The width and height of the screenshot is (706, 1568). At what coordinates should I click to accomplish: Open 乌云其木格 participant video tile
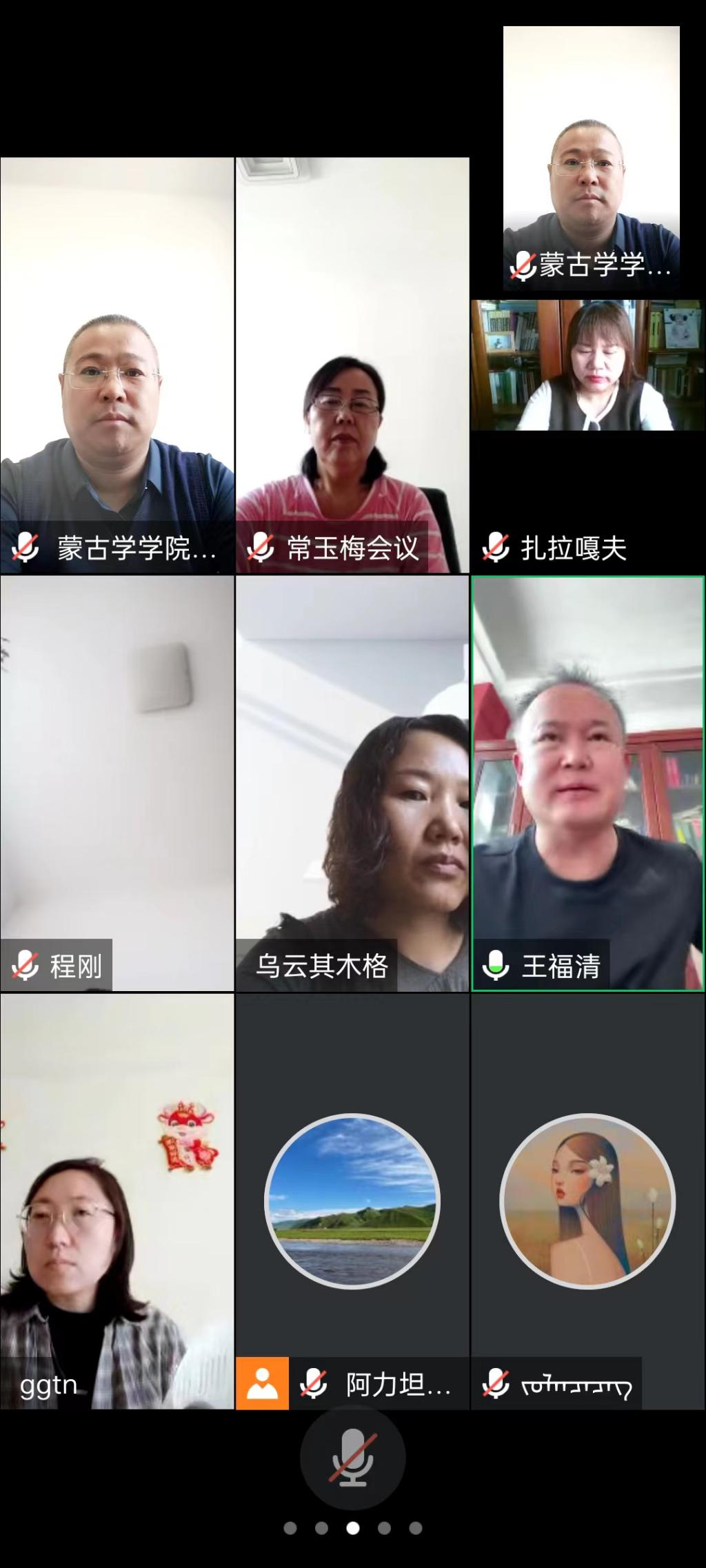[x=352, y=783]
